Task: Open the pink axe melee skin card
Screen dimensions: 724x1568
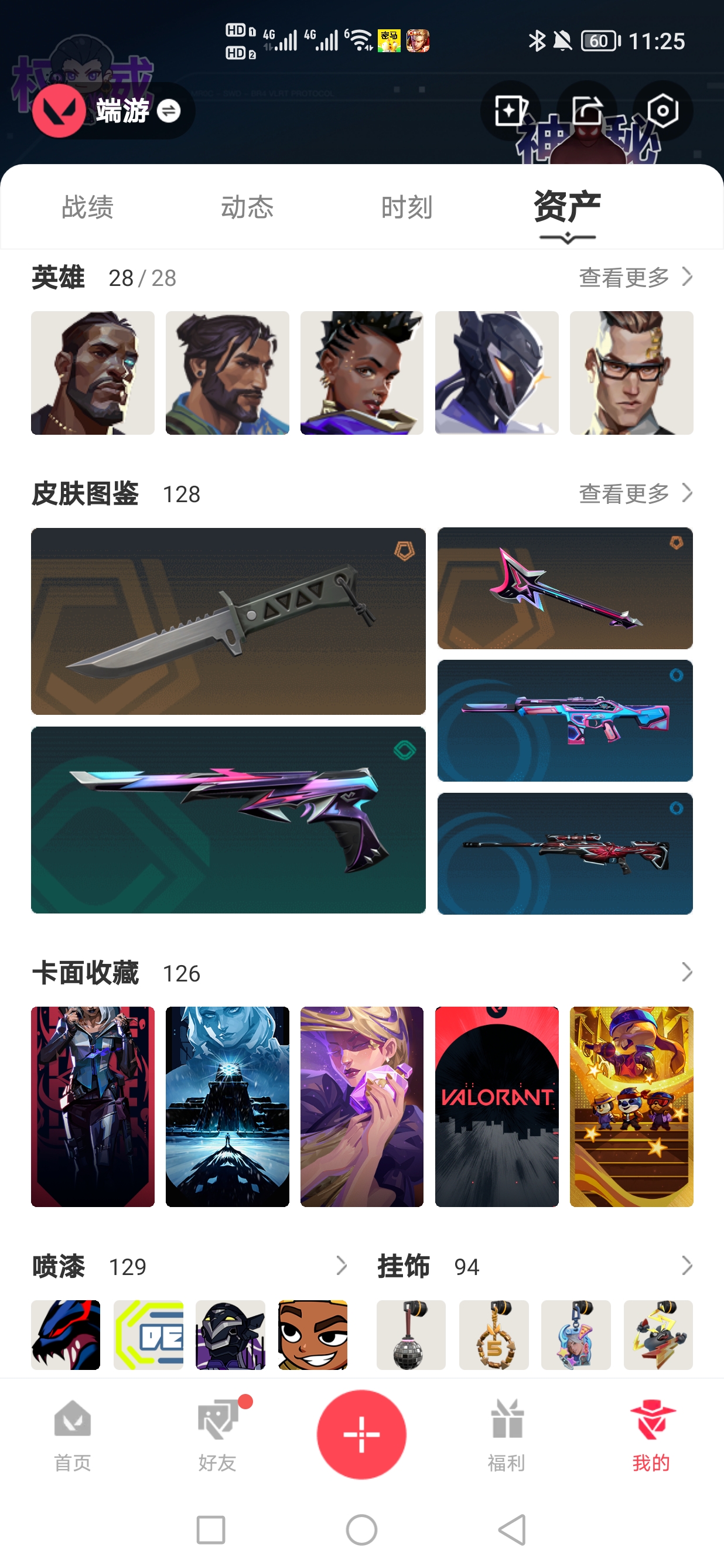Action: click(565, 588)
